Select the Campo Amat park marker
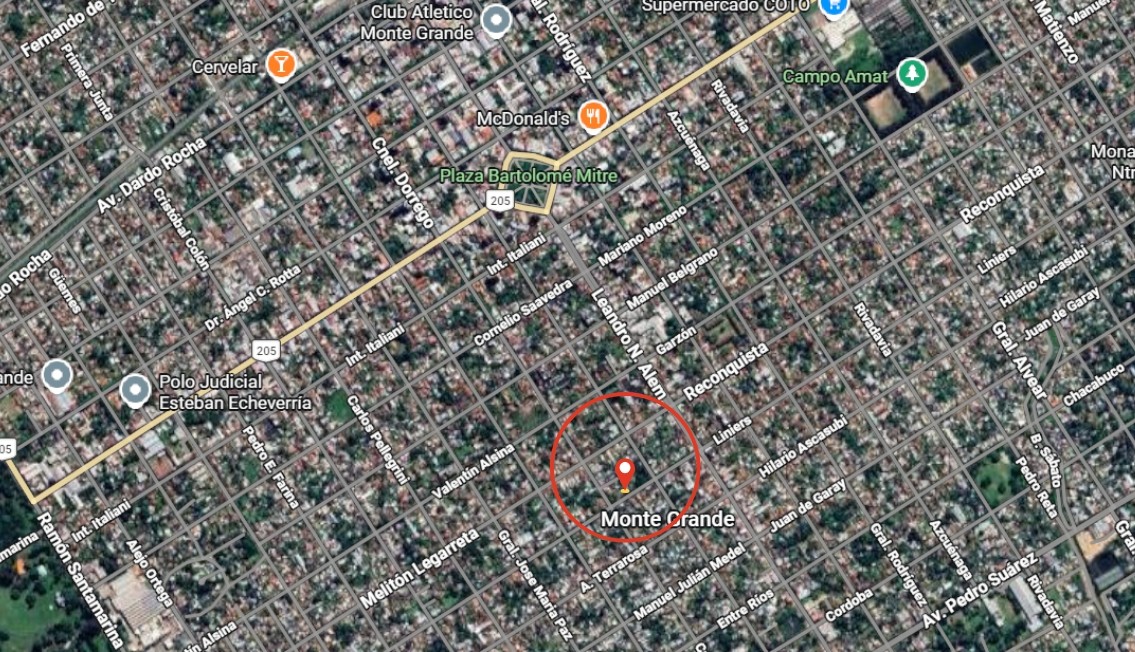This screenshot has height=652, width=1135. coord(911,73)
